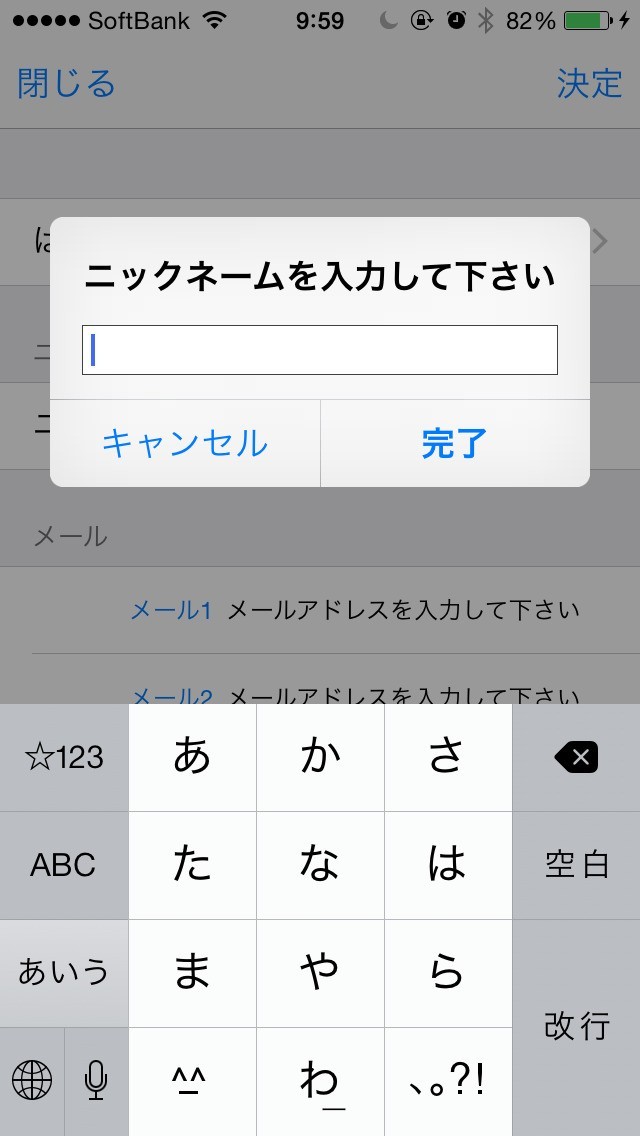Switch the keyboard to ABC mode

[64, 865]
